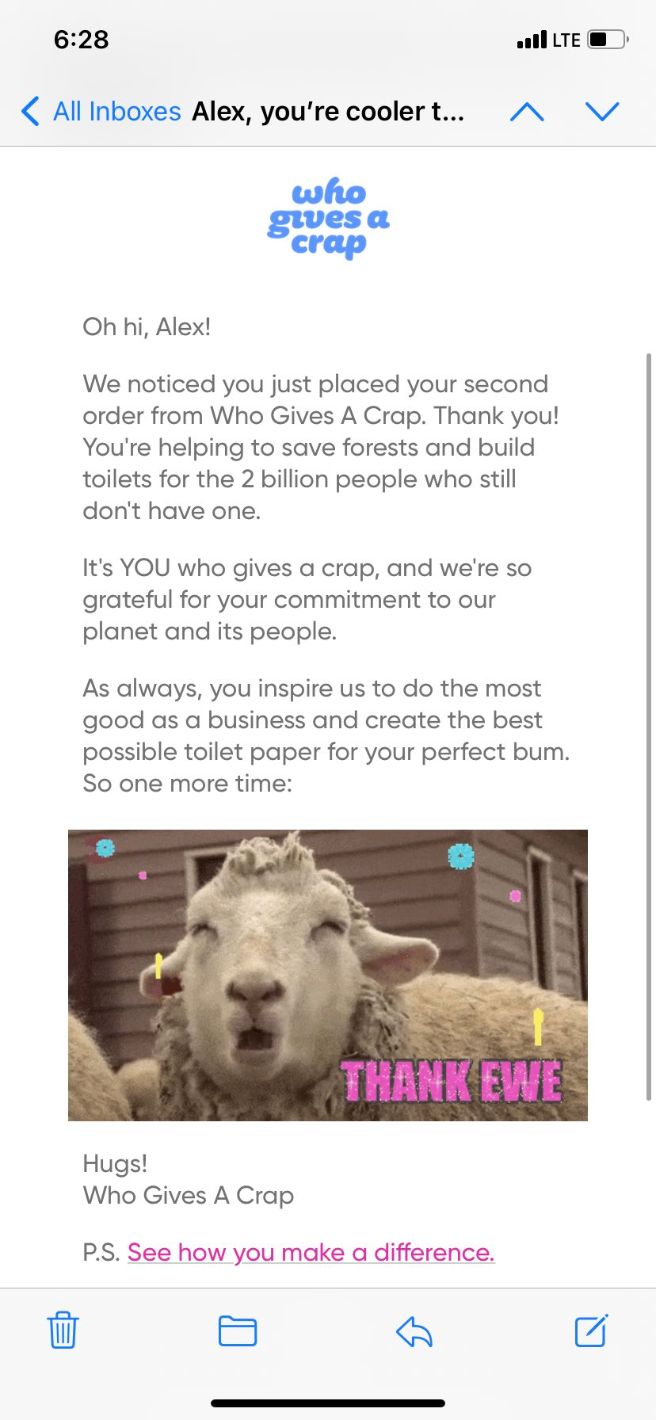Move this email to a folder

(238, 1331)
